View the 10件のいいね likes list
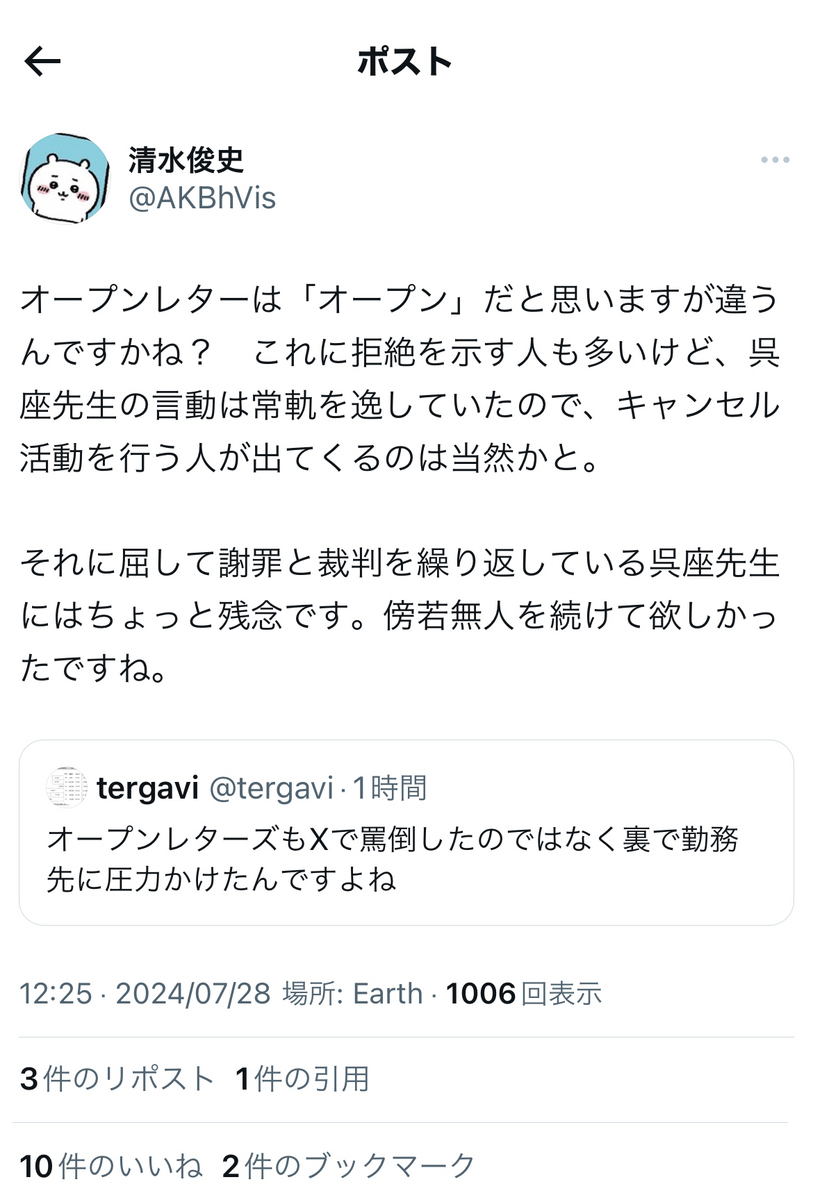The height and width of the screenshot is (1200, 813). tap(112, 1166)
